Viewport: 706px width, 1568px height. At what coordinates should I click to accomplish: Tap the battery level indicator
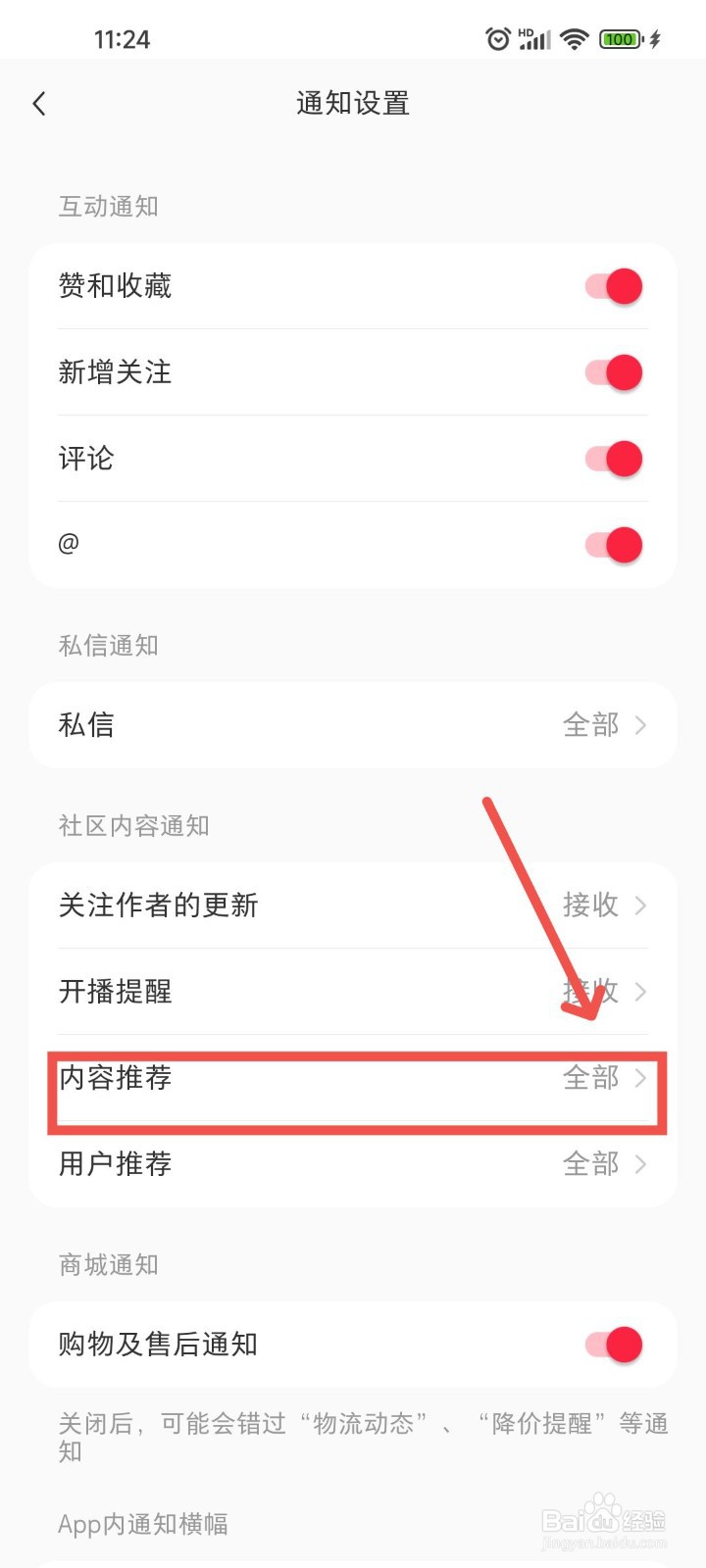[x=620, y=38]
